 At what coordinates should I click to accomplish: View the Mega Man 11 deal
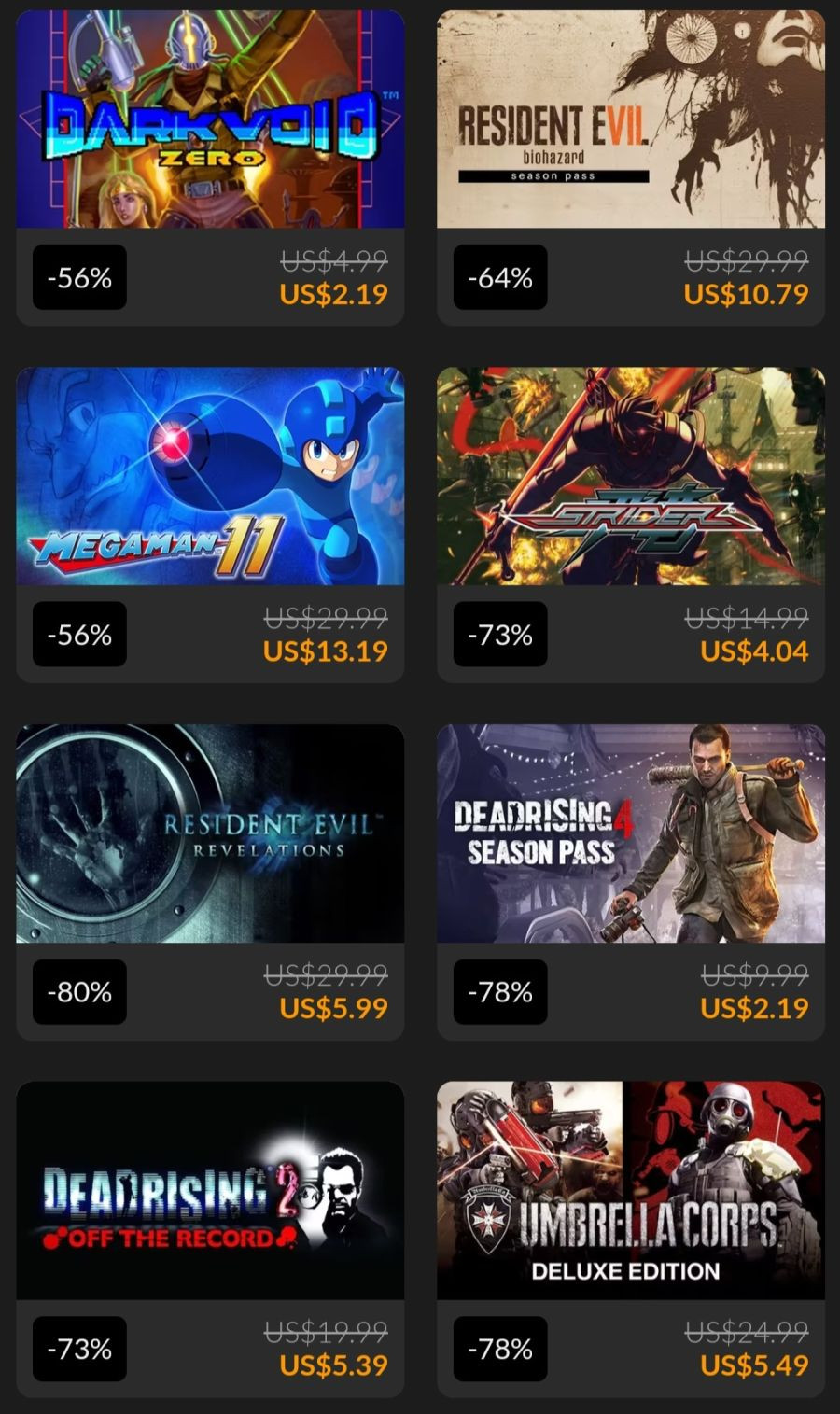[x=210, y=476]
